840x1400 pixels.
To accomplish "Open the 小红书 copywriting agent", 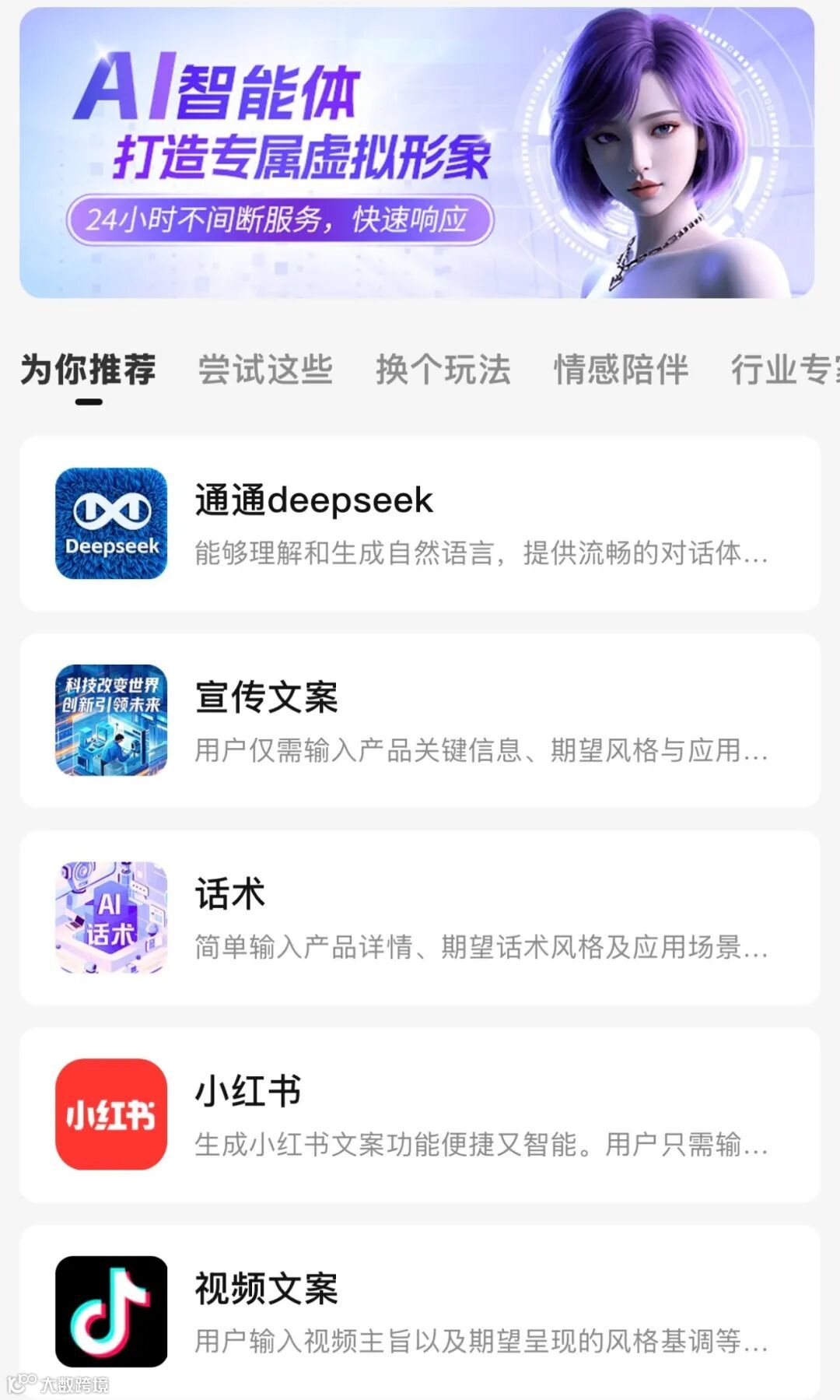I will [420, 1114].
